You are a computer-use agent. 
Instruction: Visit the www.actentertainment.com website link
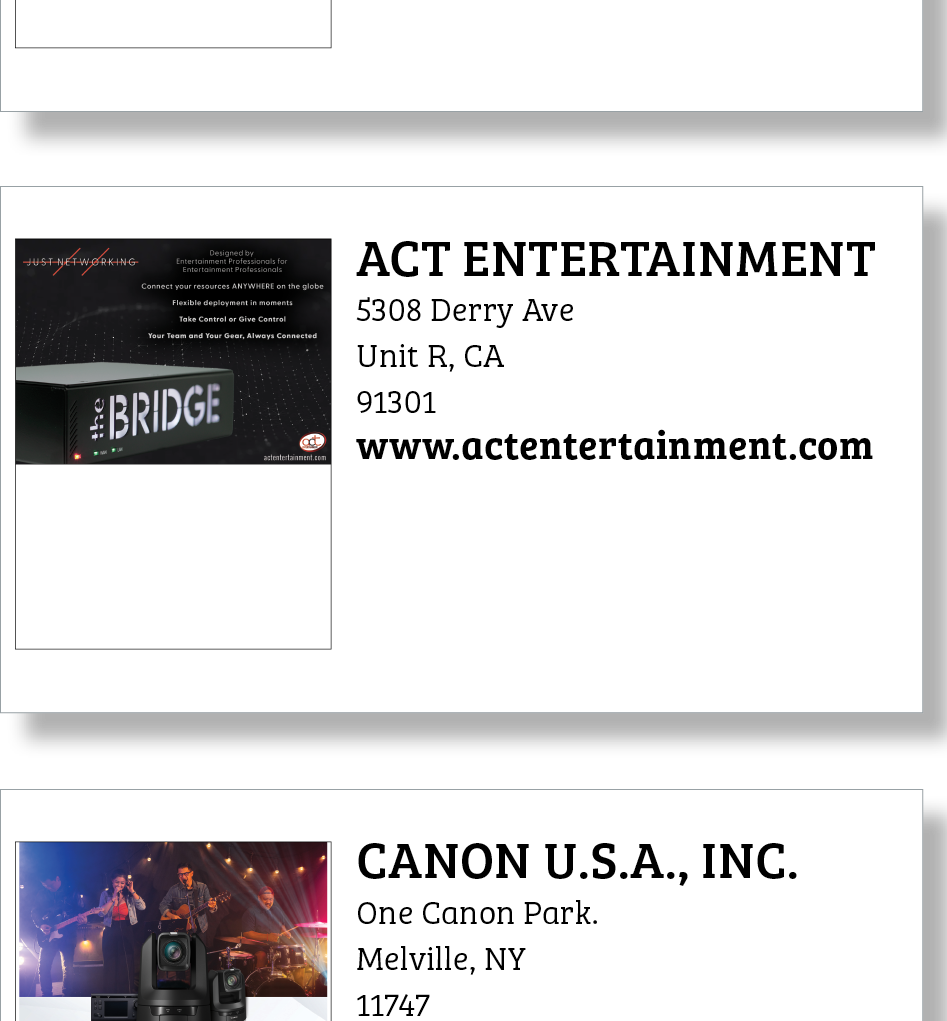(614, 446)
